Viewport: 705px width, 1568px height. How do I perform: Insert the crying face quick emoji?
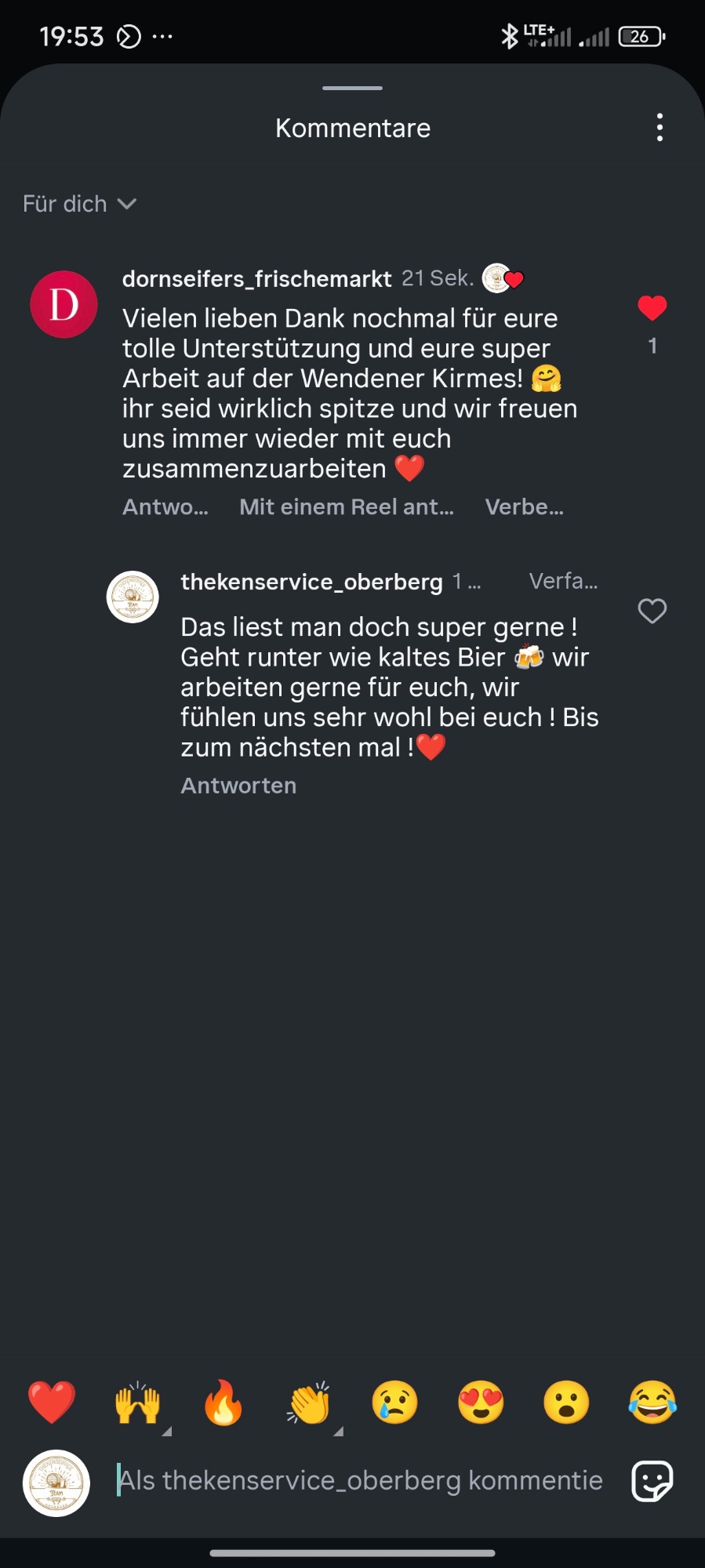tap(394, 1403)
